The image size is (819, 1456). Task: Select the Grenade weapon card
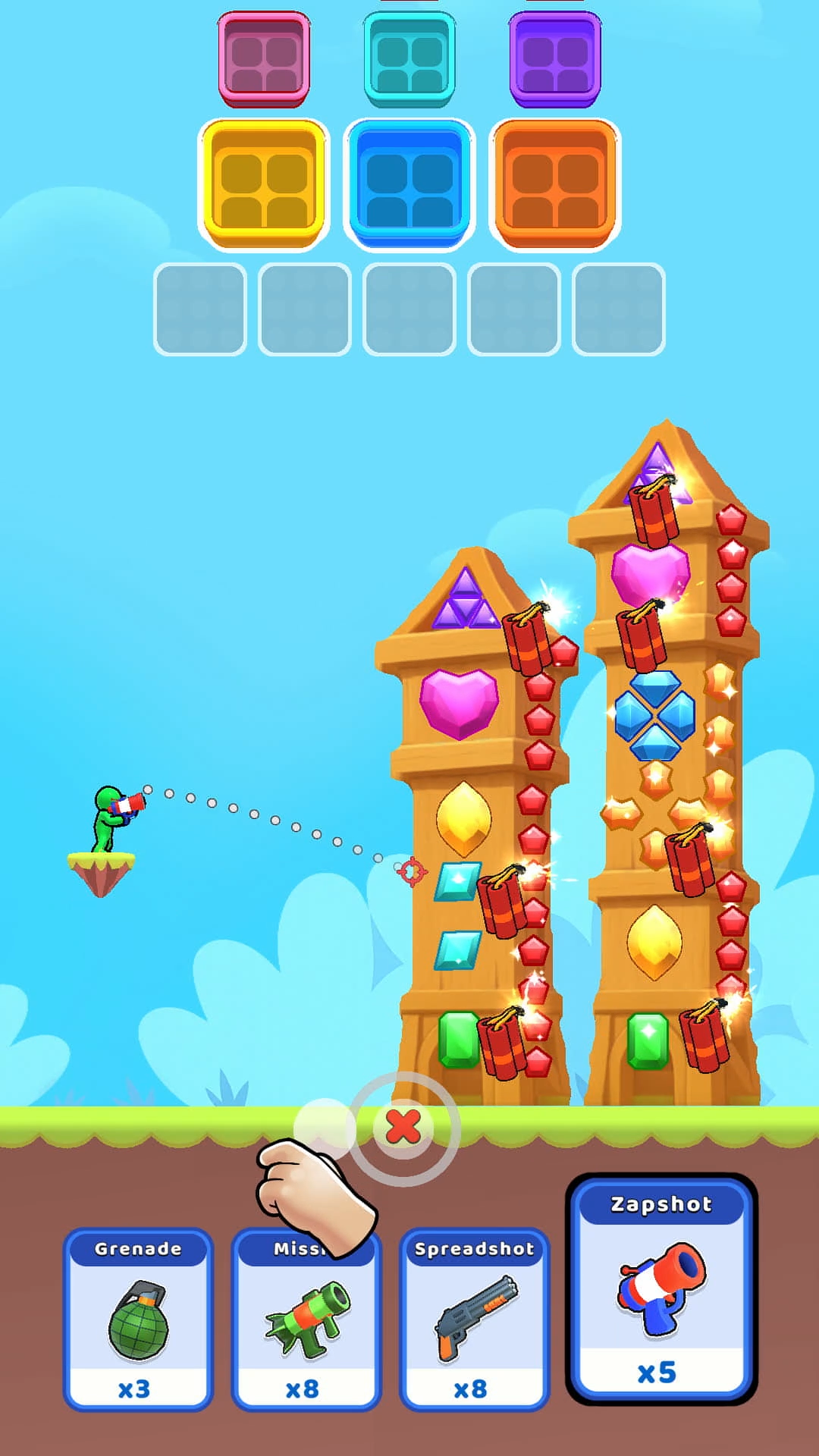(x=138, y=1319)
